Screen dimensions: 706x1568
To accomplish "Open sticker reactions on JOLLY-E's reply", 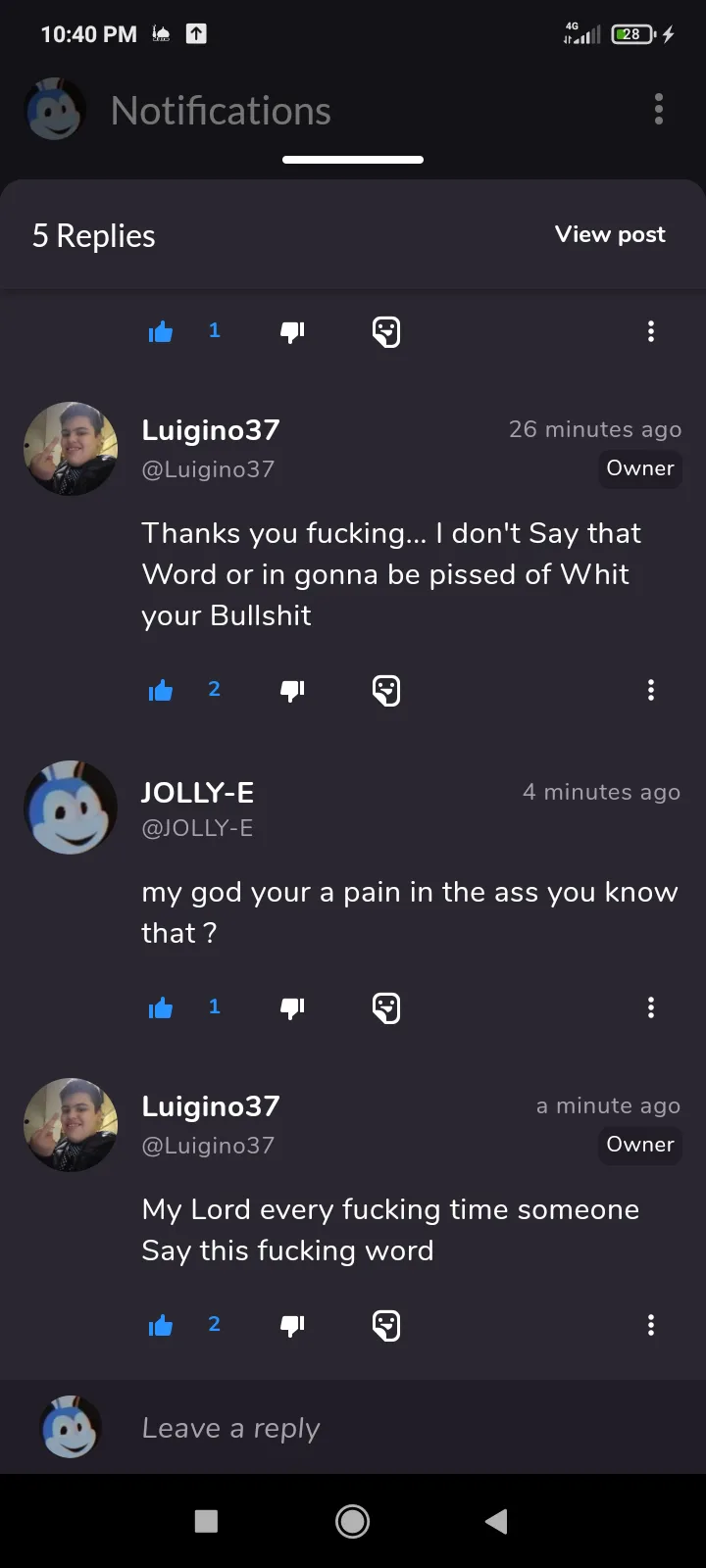I will point(386,1008).
